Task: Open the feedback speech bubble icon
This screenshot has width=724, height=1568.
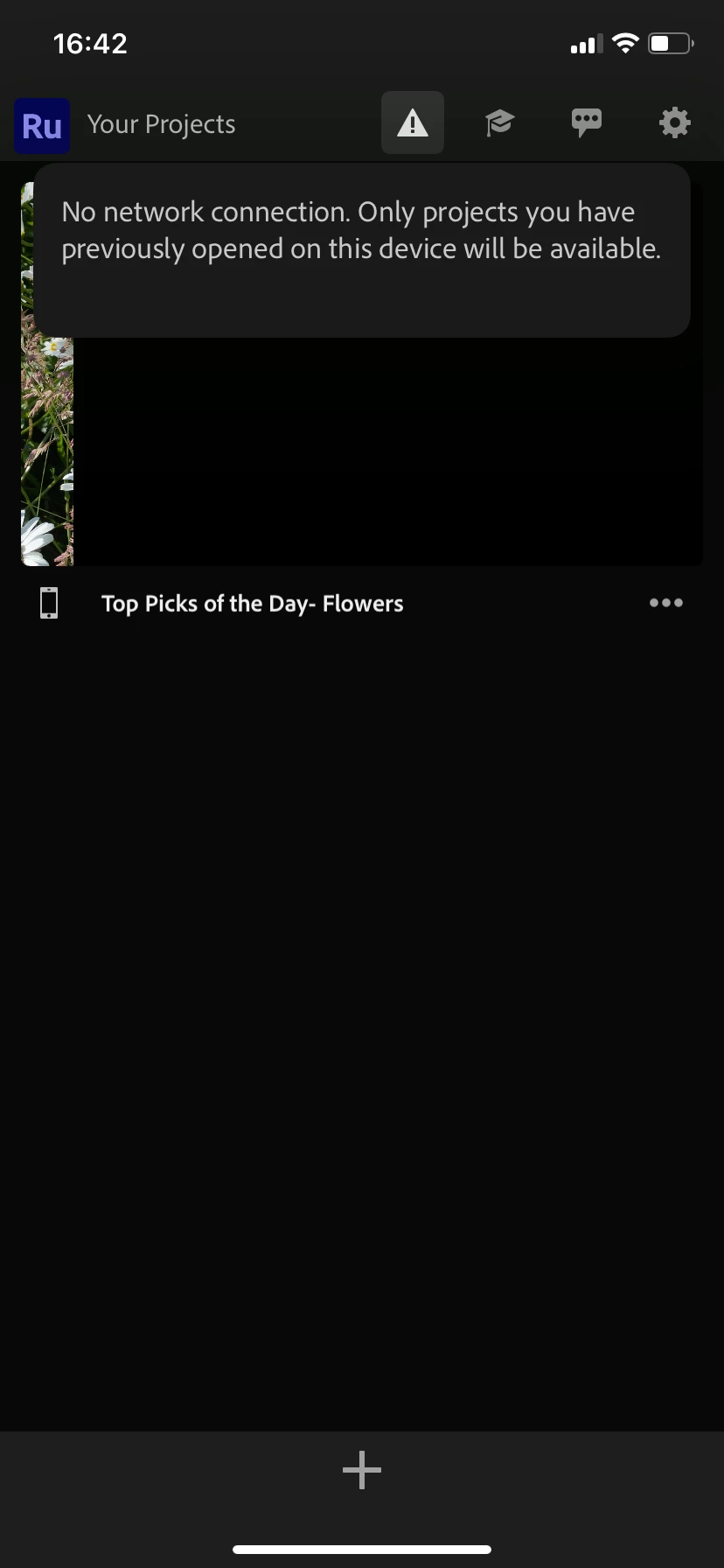Action: point(587,122)
